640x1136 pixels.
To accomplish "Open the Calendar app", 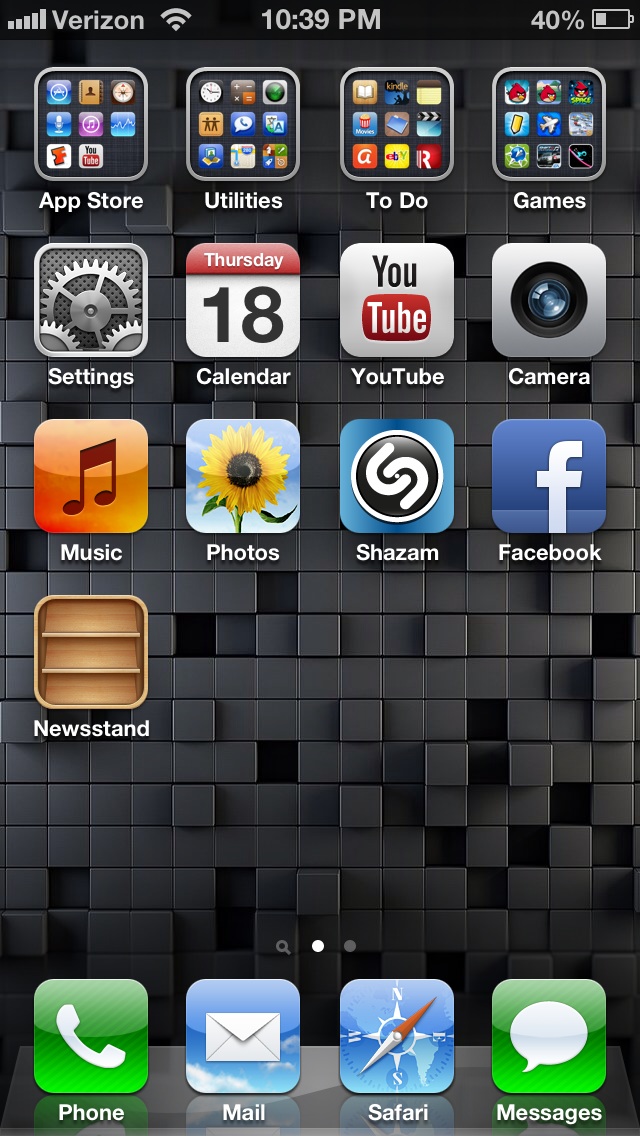I will point(243,300).
